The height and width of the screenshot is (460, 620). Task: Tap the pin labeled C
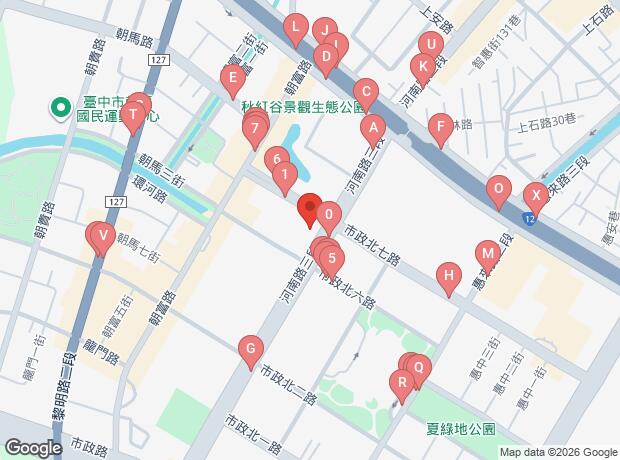coord(366,93)
